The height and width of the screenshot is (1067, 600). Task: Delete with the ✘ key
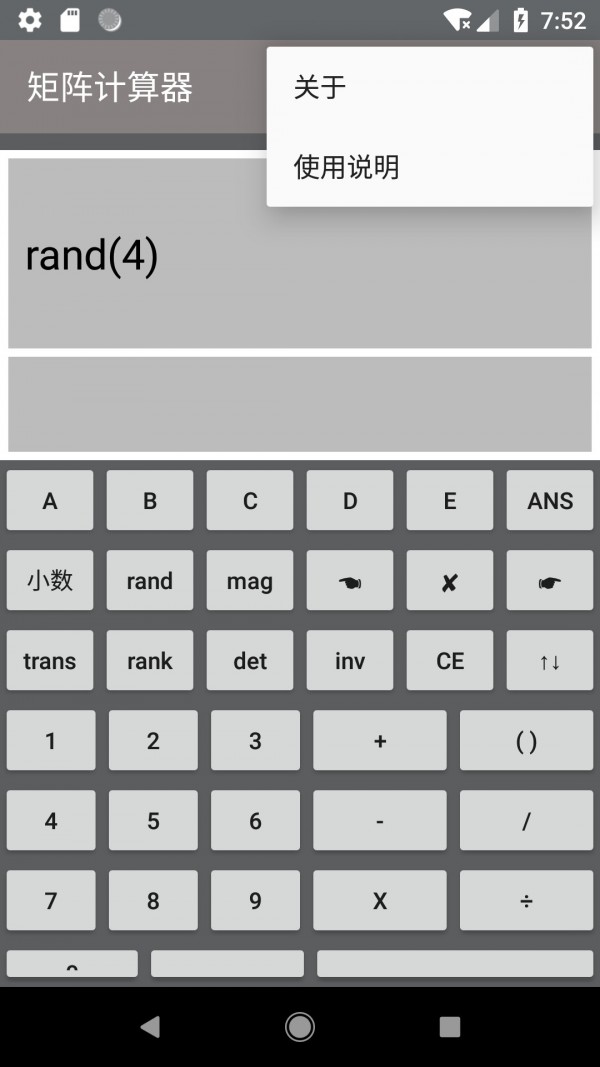449,581
